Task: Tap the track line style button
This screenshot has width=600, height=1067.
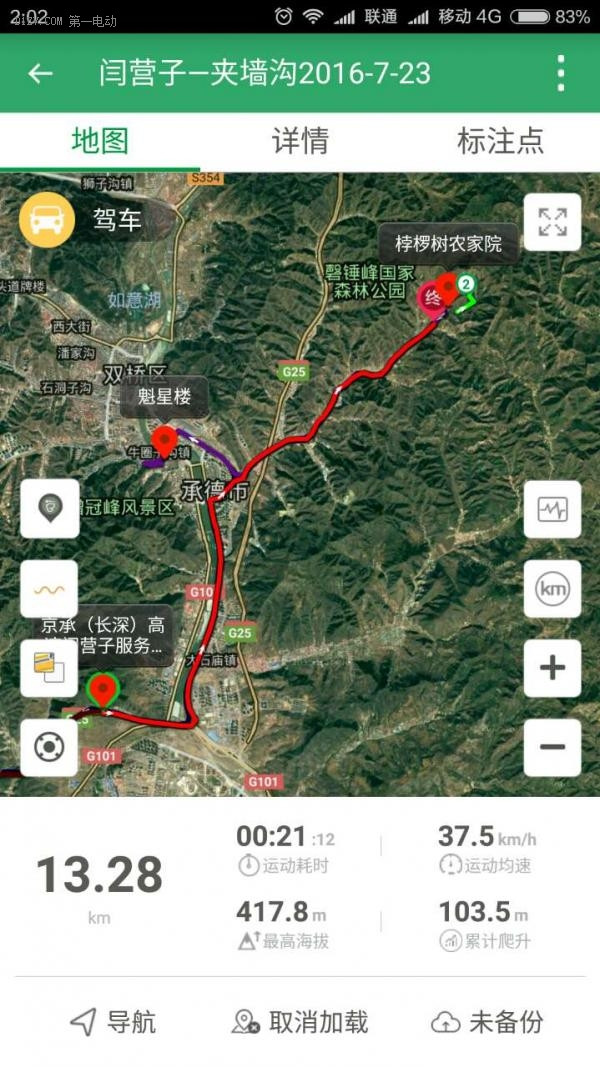Action: 50,589
